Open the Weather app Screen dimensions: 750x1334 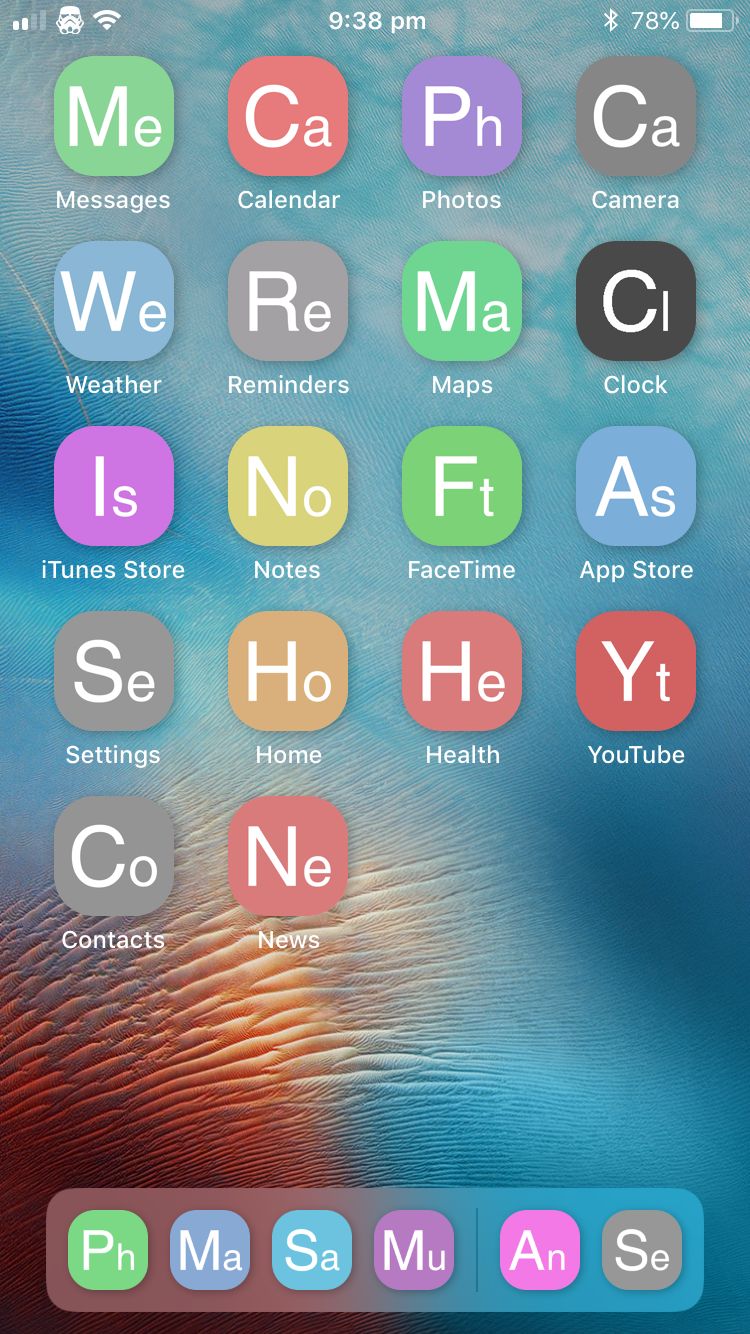point(114,301)
